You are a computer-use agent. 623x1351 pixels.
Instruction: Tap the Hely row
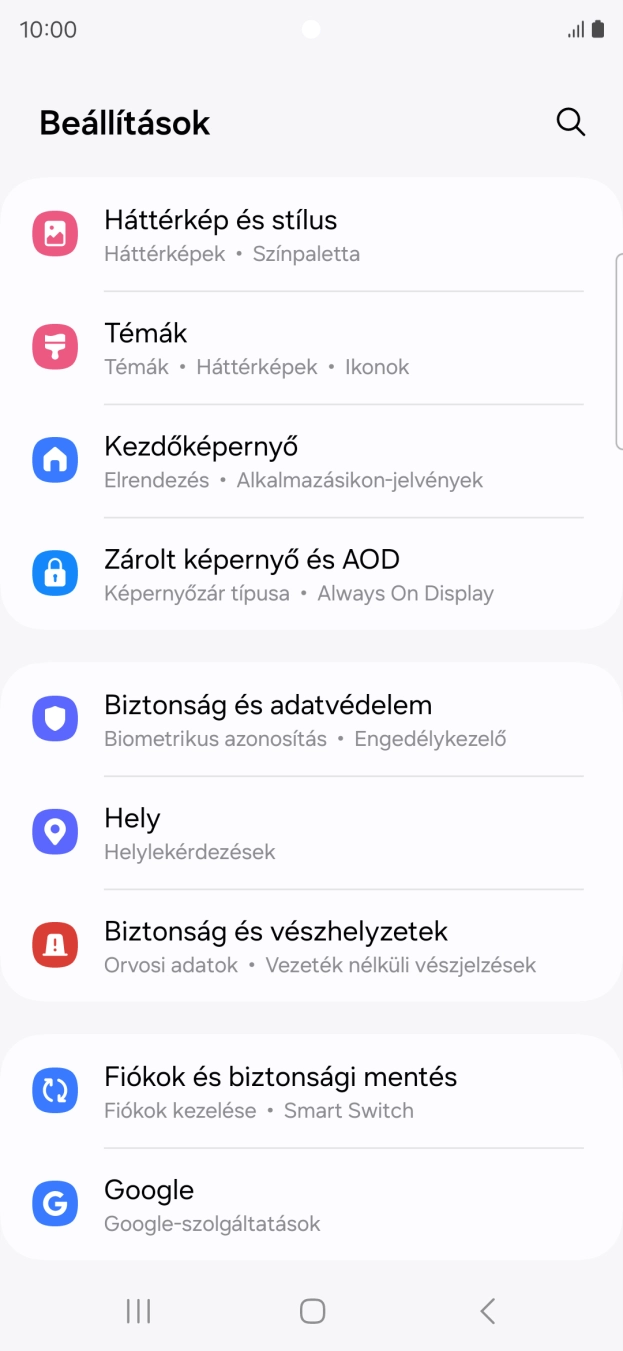310,833
